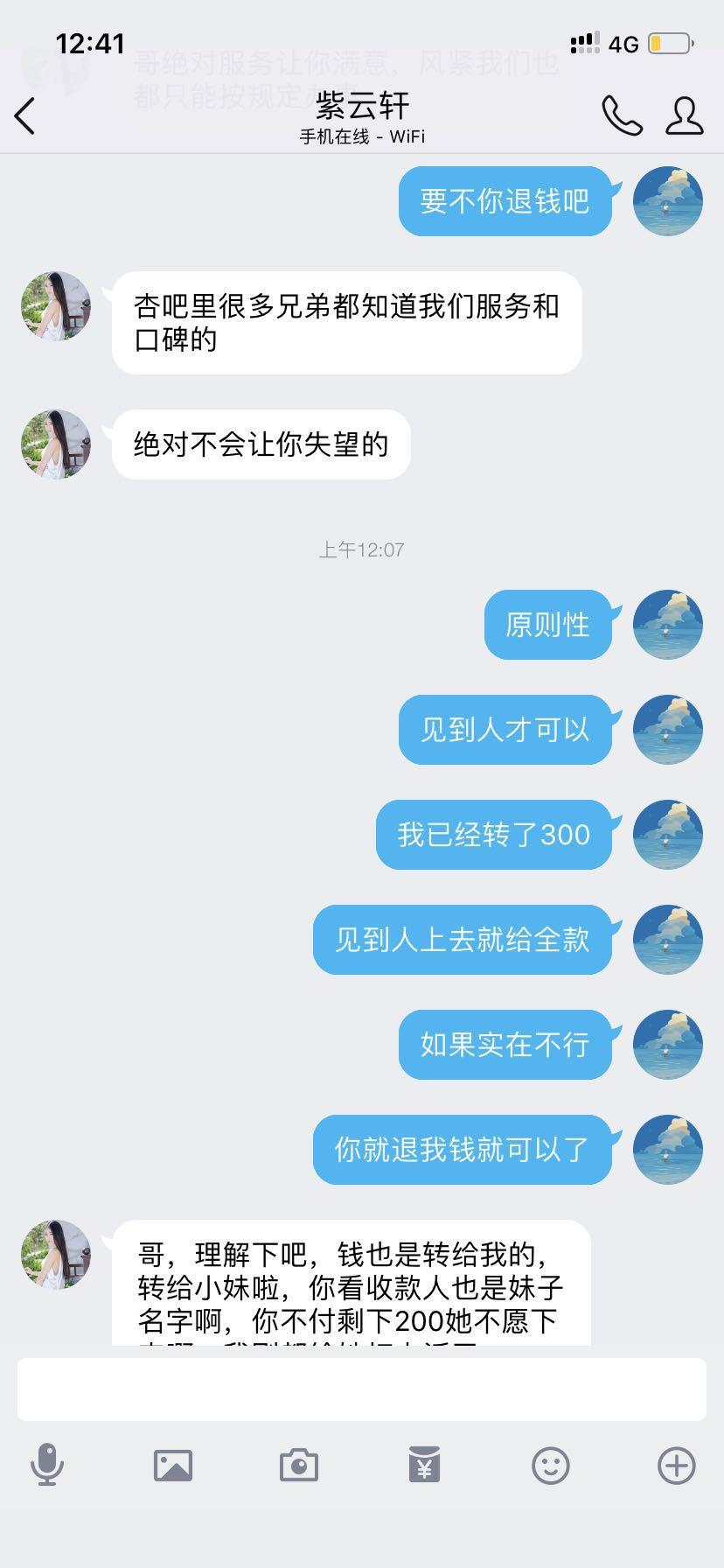Viewport: 724px width, 1568px height.
Task: Open the photo gallery picker
Action: [173, 1465]
